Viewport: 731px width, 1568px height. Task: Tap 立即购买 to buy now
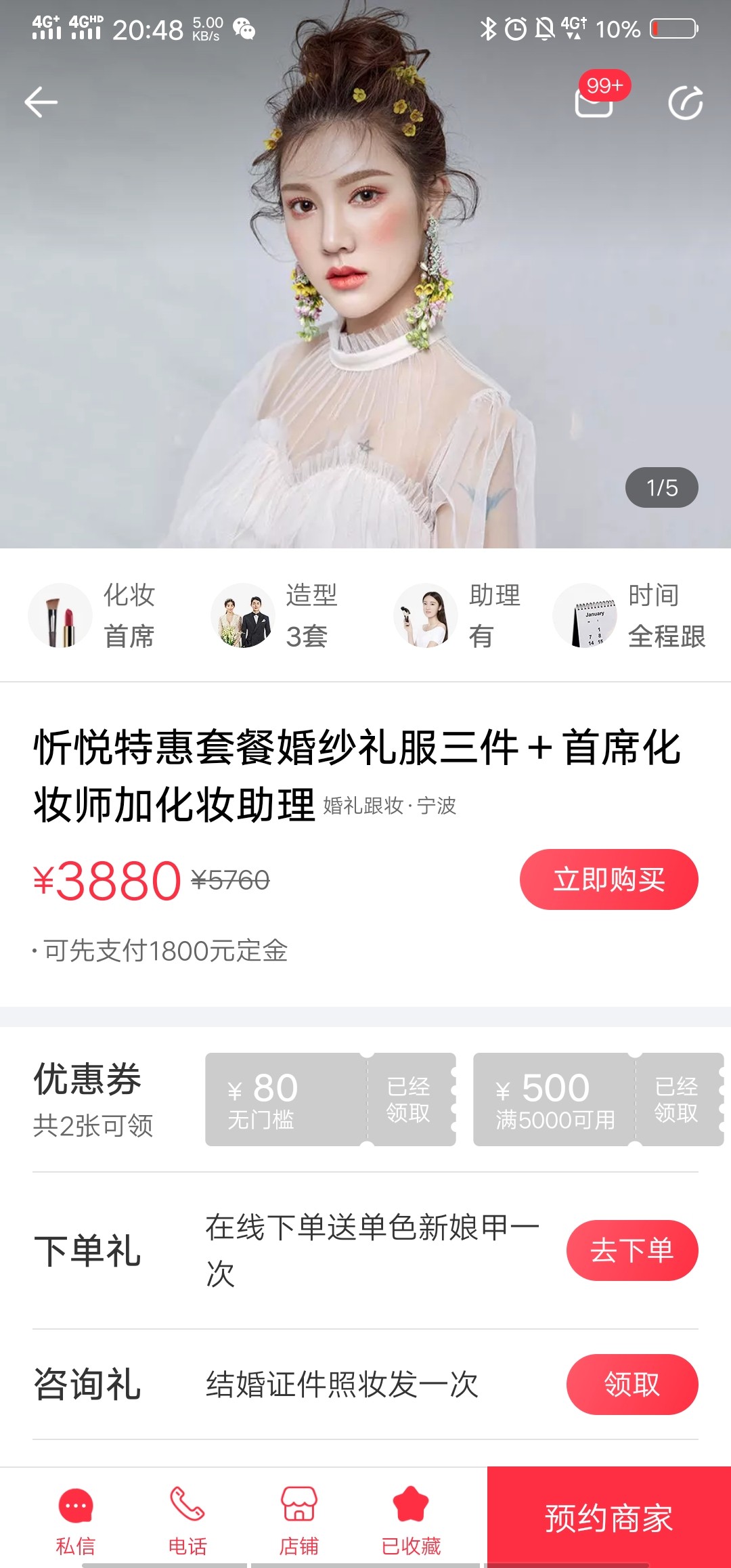click(608, 879)
